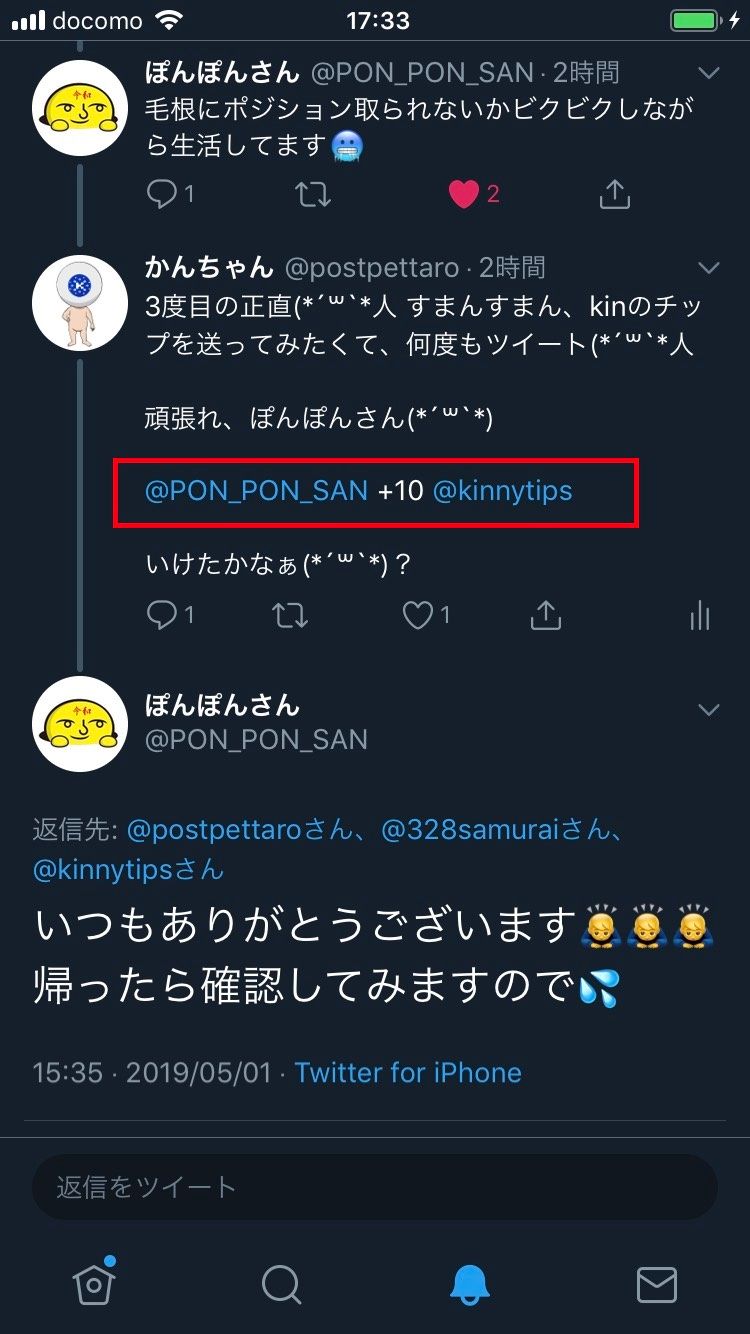Screen dimensions: 750x1334
Task: Open @kinnytips mention in かんちゃん's tweet
Action: click(502, 491)
